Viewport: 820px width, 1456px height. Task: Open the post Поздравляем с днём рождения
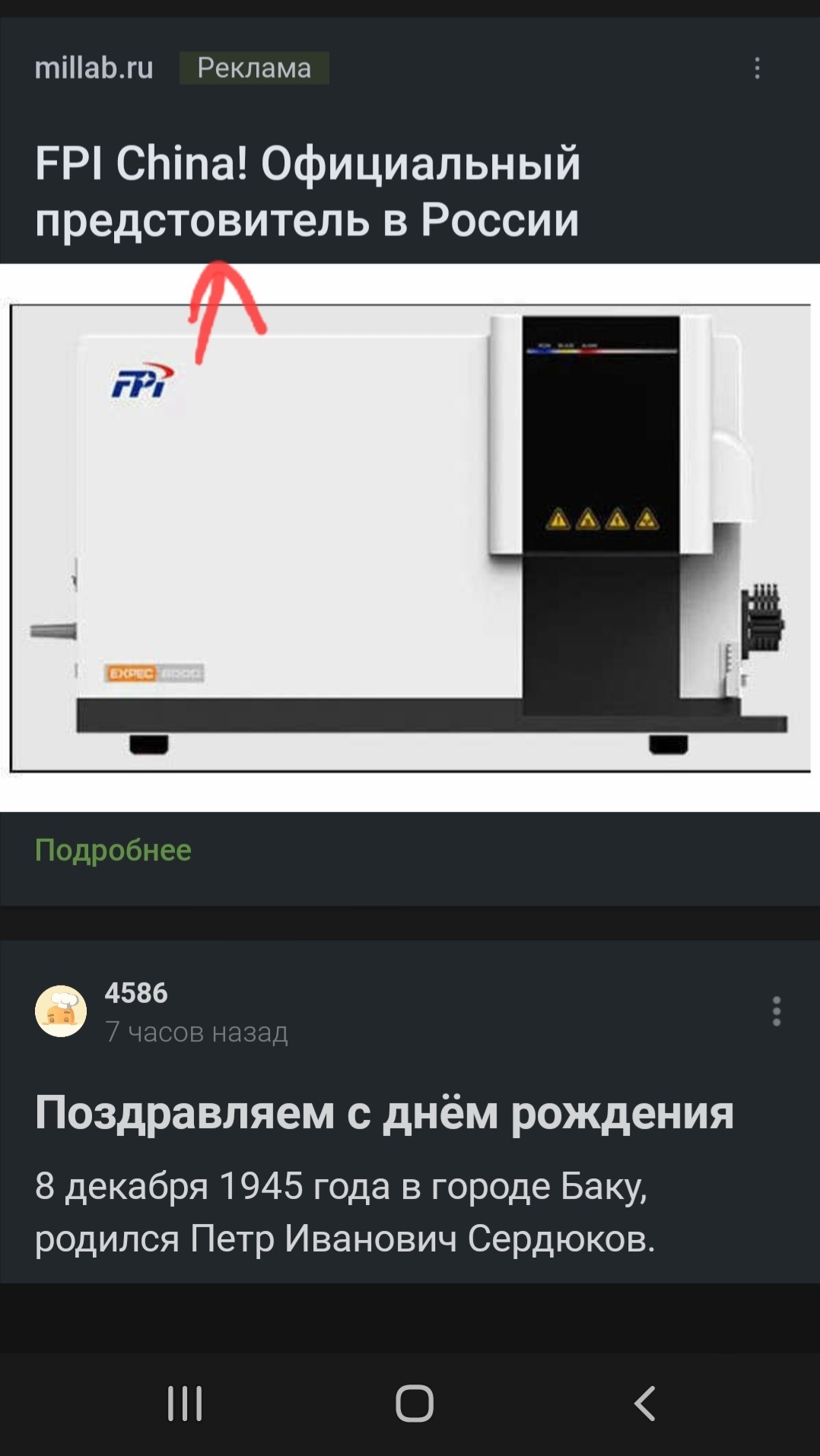(384, 1113)
